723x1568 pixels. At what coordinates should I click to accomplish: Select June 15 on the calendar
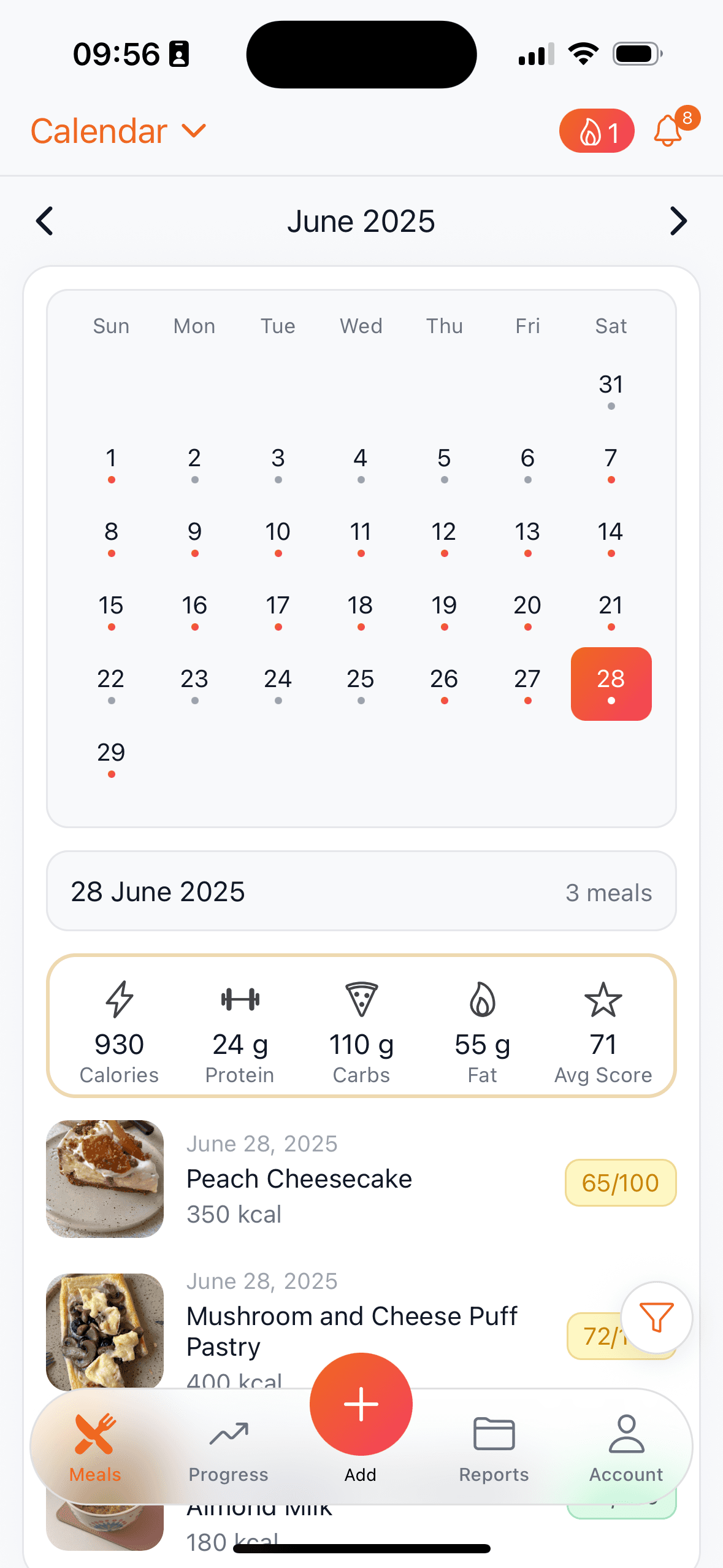pyautogui.click(x=111, y=605)
